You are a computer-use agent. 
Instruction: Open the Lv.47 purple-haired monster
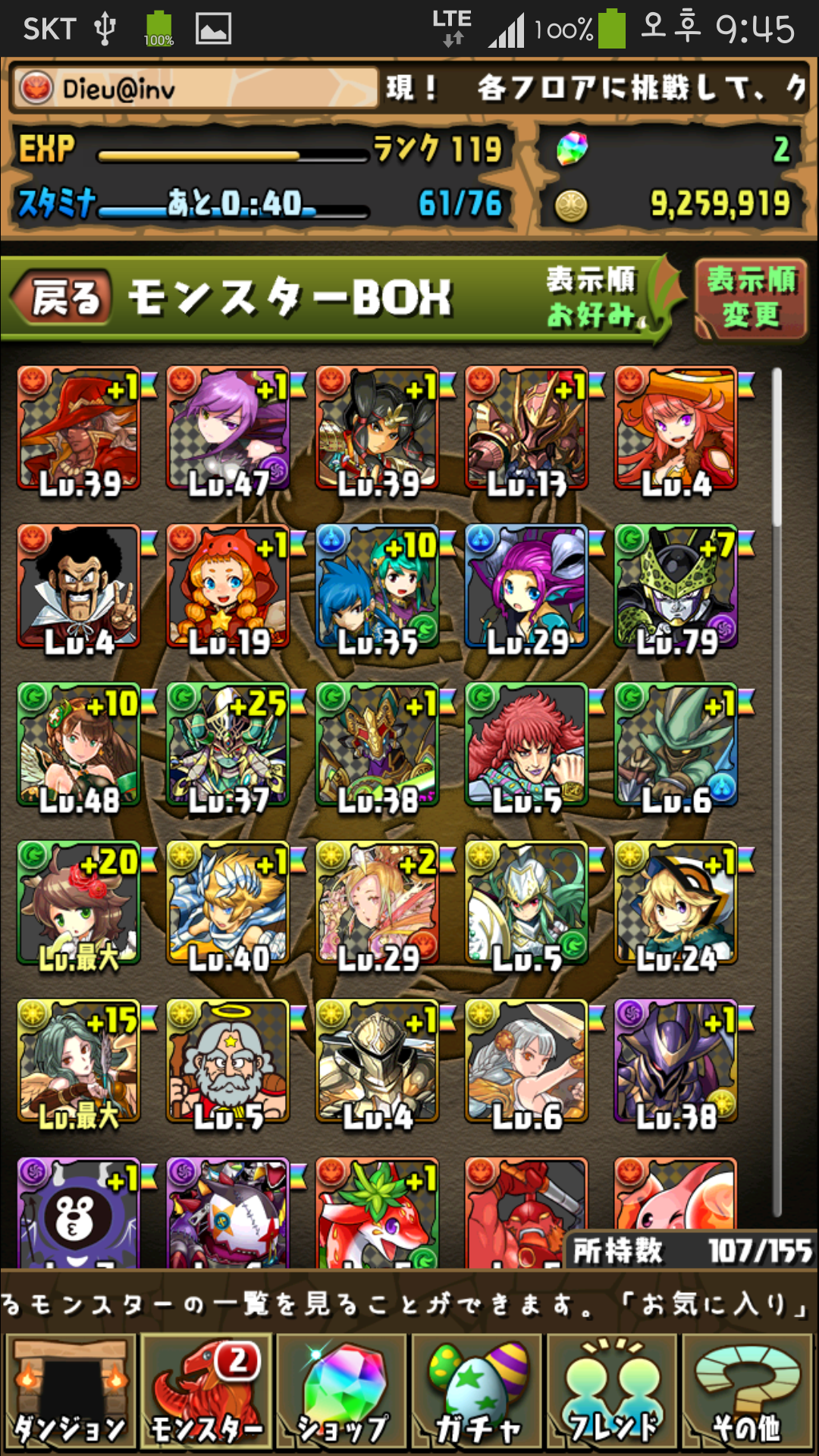pyautogui.click(x=228, y=429)
